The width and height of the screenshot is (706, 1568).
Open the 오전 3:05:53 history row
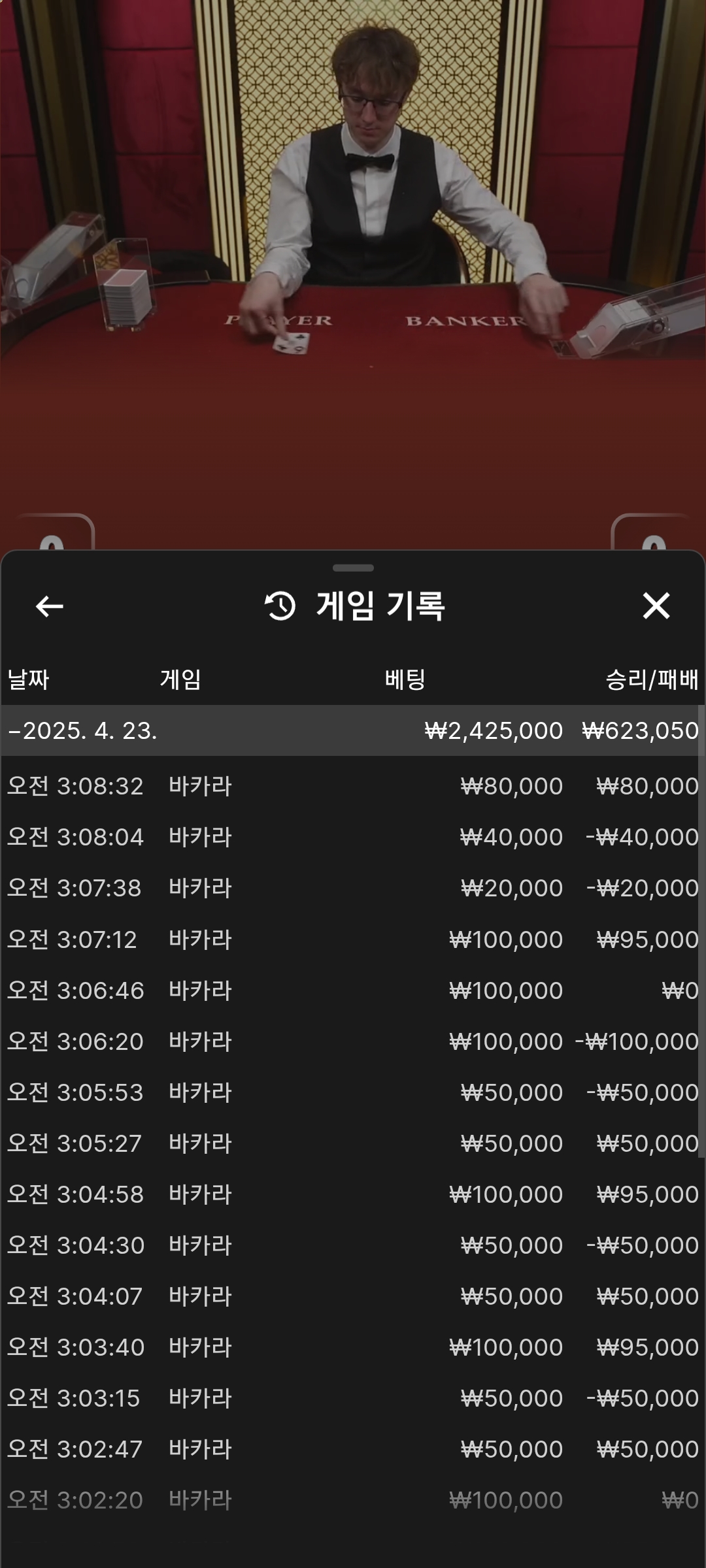point(353,1092)
